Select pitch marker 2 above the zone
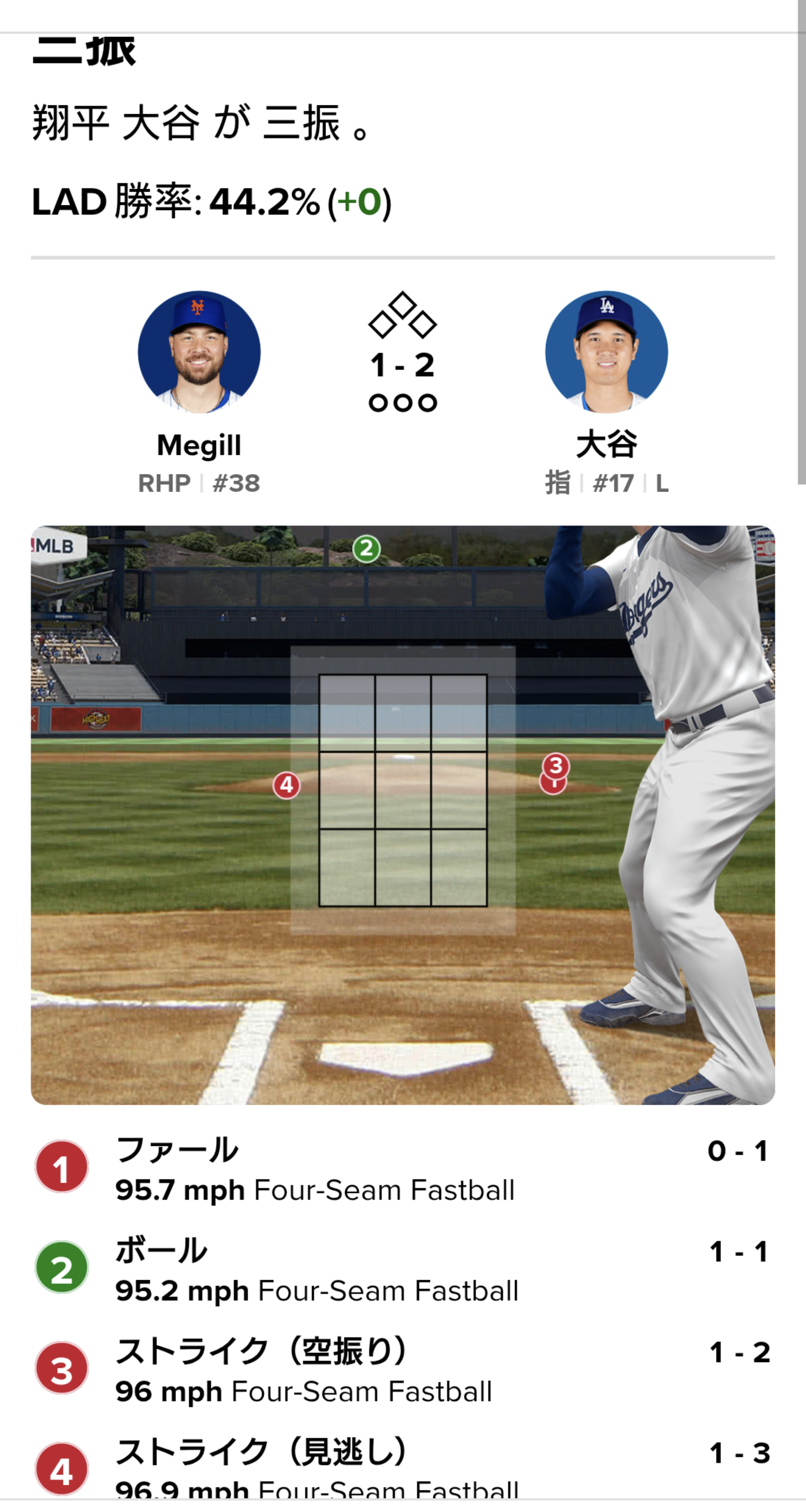 (366, 549)
